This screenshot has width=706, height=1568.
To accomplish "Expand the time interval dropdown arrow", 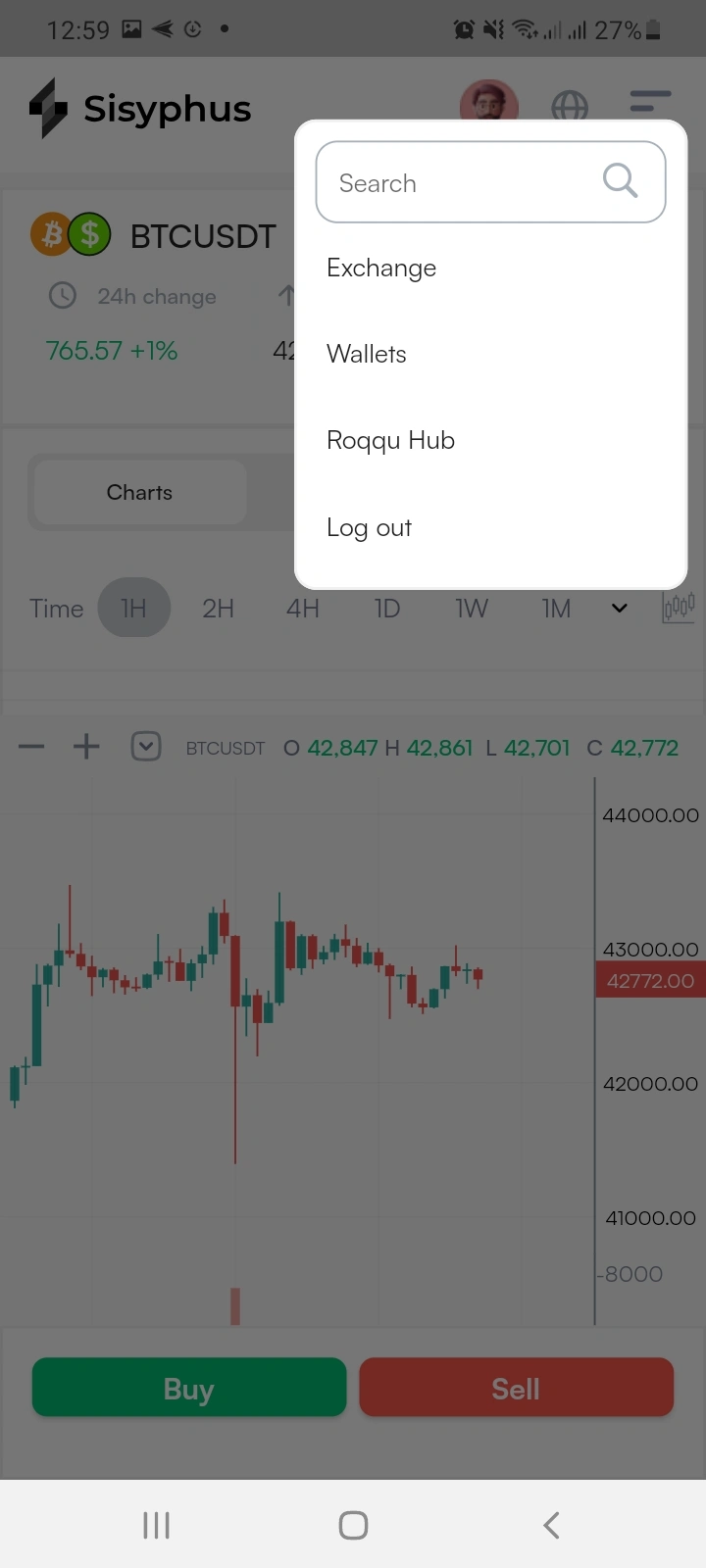I will point(619,609).
